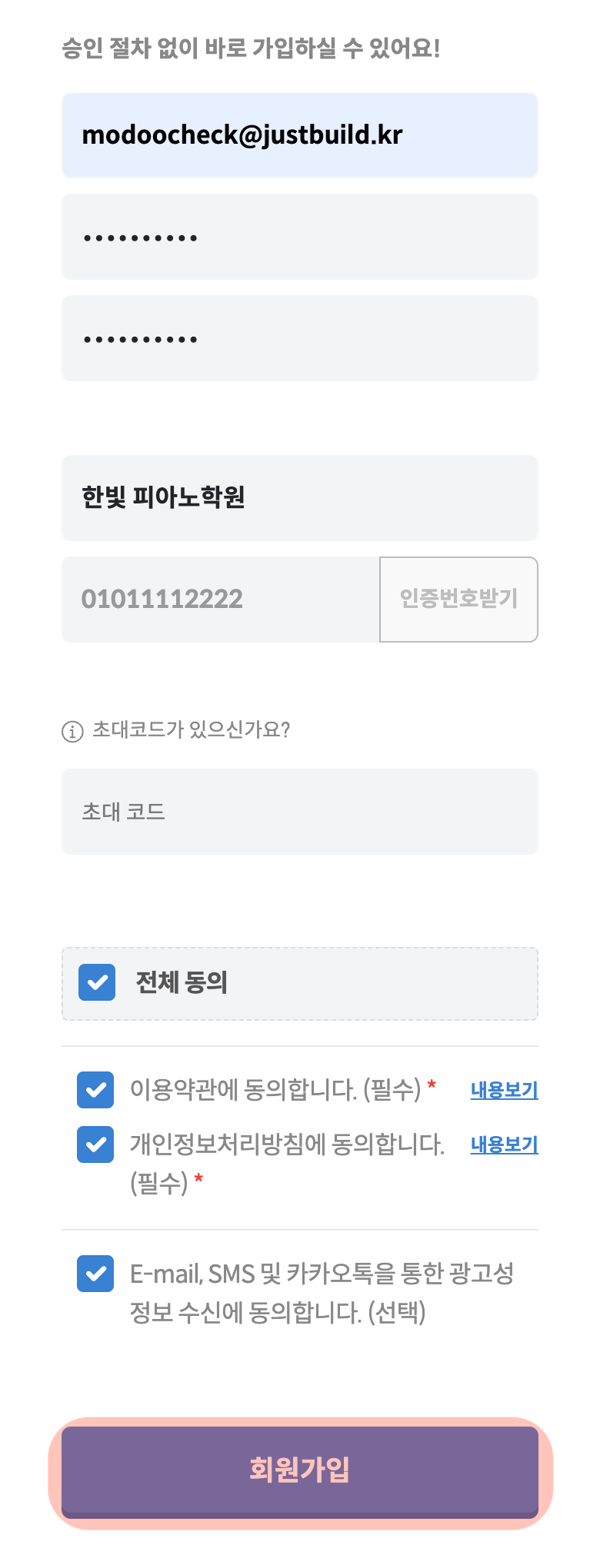600x1568 pixels.
Task: Edit the academy name 한빛 피아노학원
Action: click(299, 498)
